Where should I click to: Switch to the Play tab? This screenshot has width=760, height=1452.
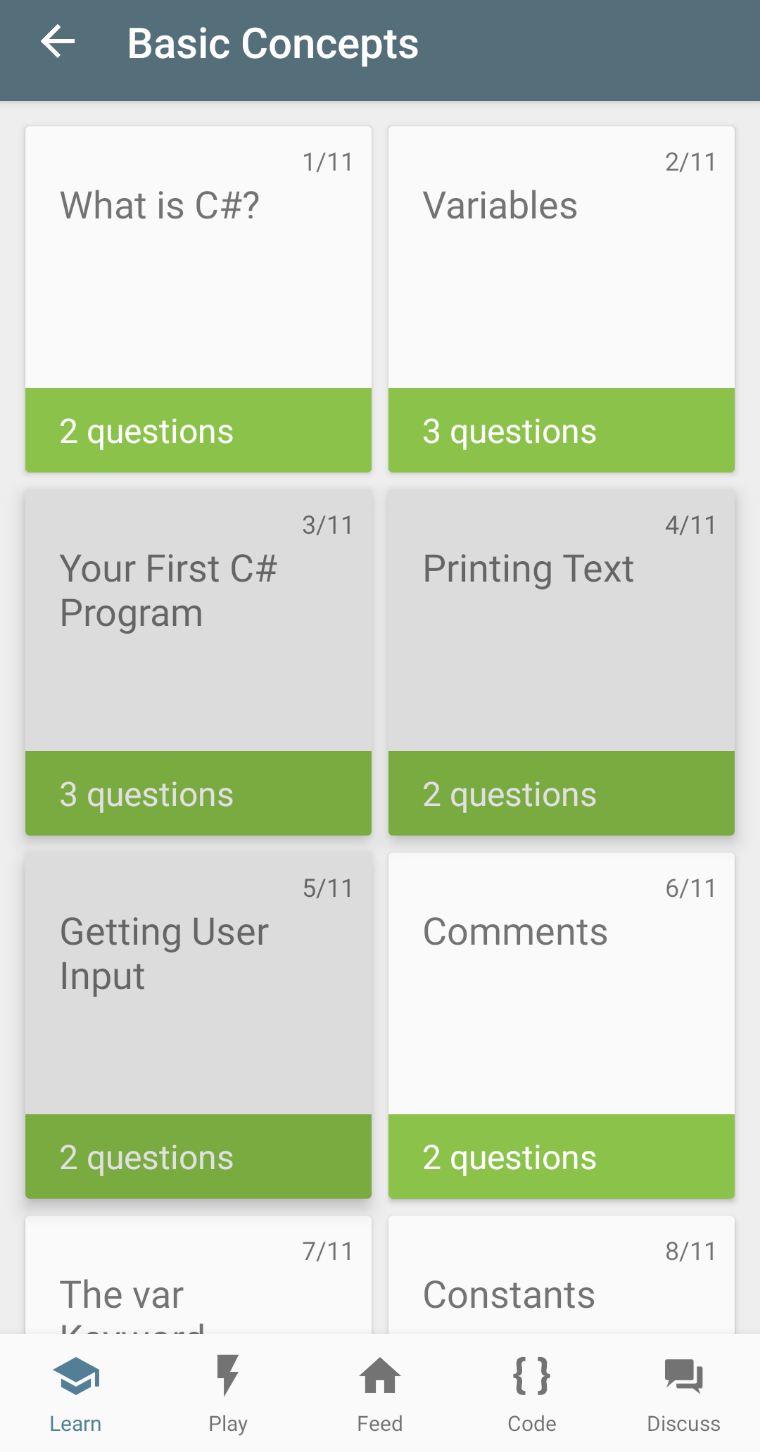pos(228,1393)
